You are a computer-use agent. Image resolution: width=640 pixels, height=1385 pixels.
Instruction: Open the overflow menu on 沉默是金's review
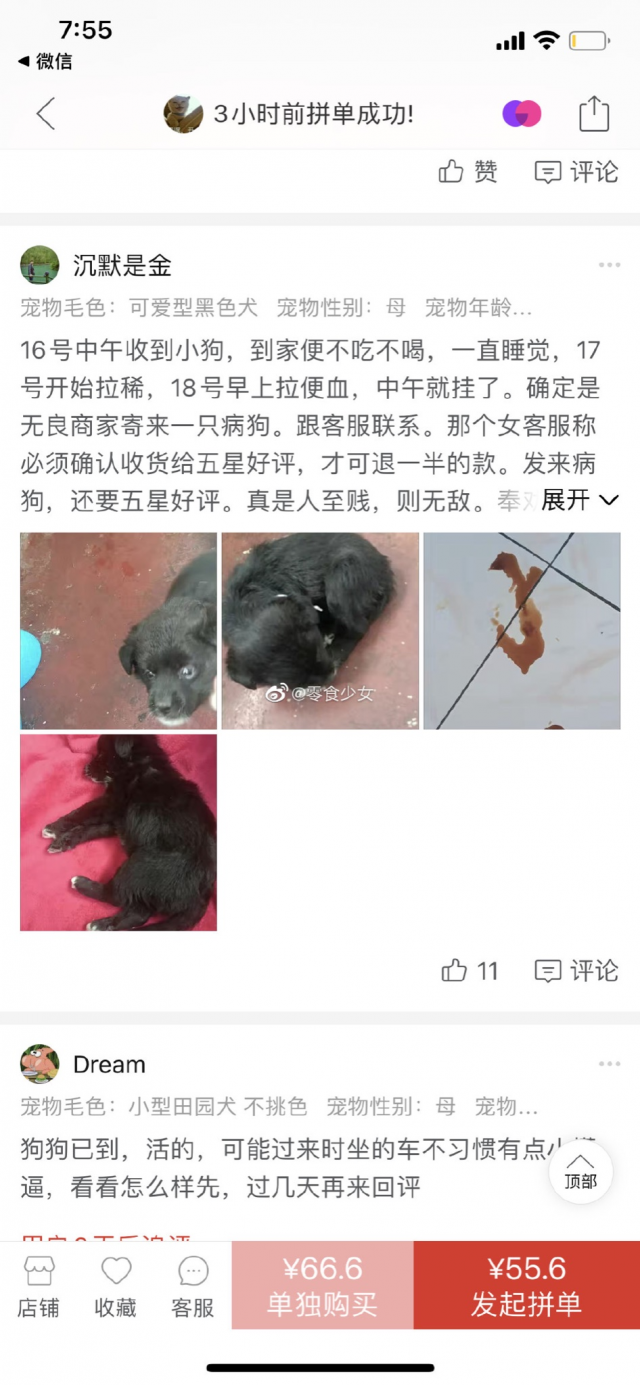609,265
